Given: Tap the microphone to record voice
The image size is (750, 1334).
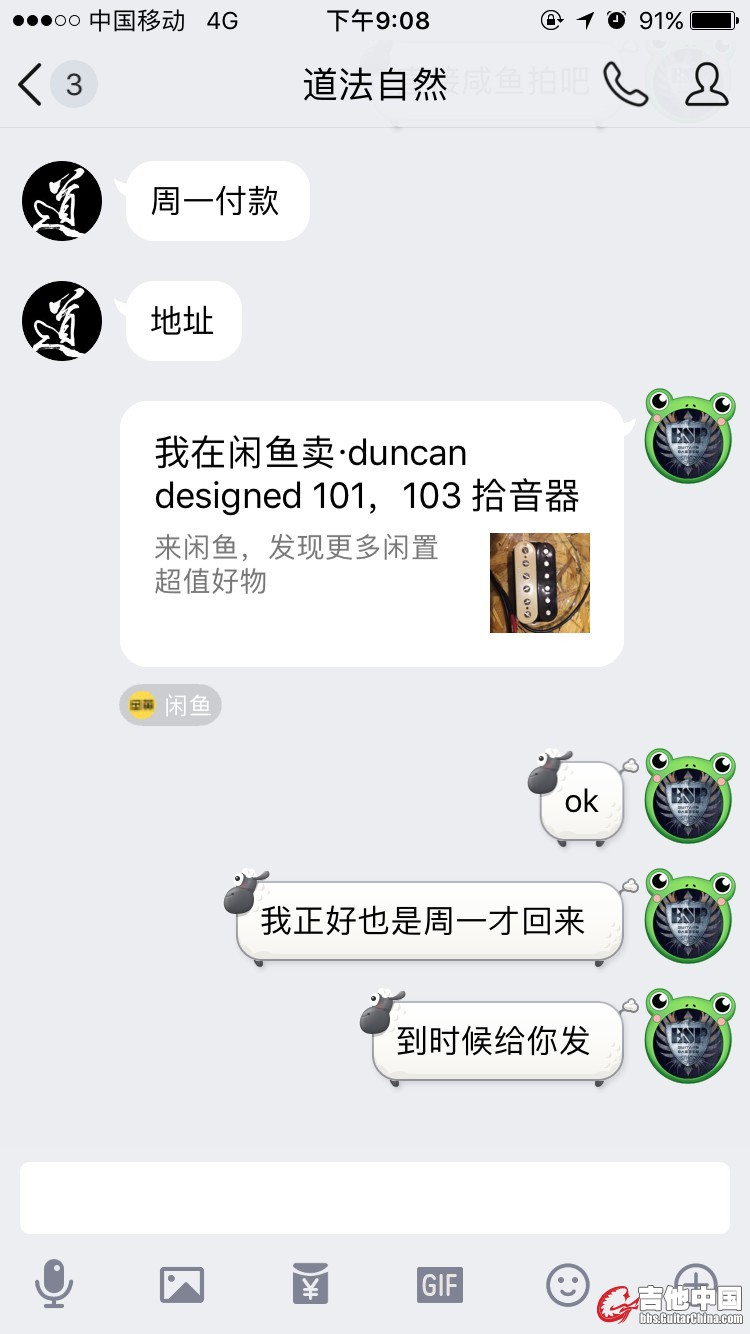Looking at the screenshot, I should click(54, 1284).
